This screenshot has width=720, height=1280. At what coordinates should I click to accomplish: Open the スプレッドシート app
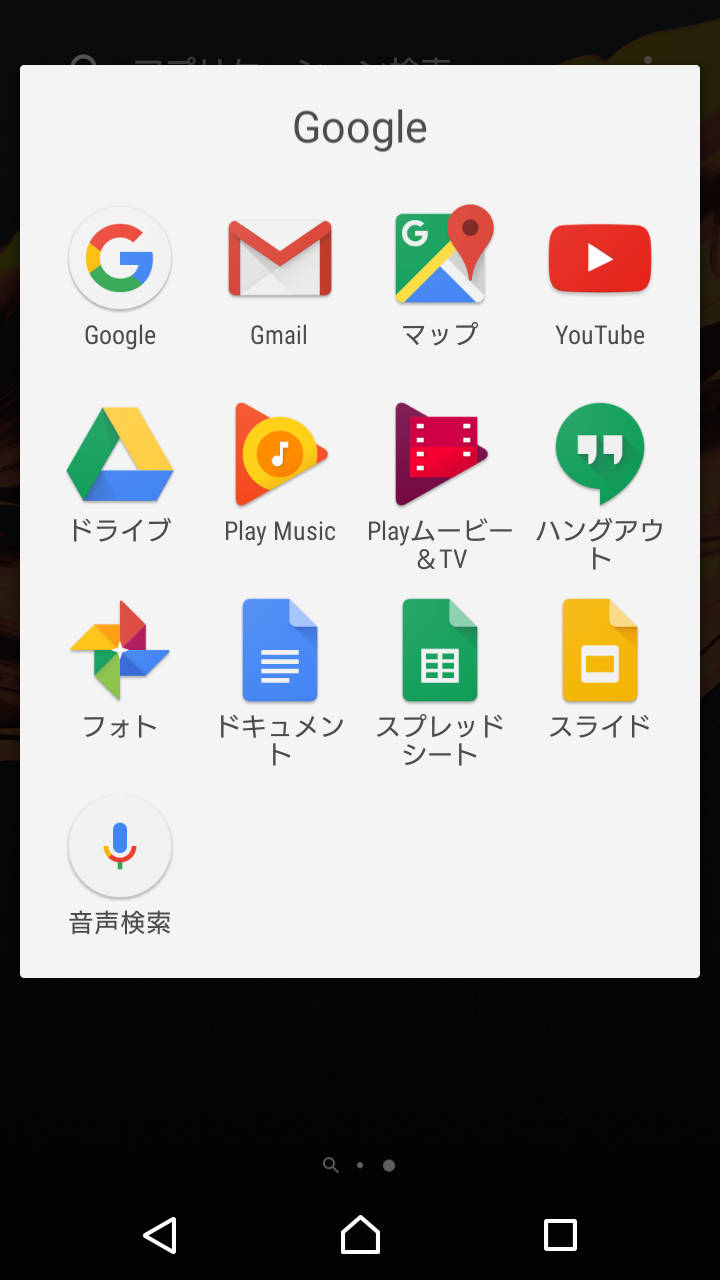[440, 650]
